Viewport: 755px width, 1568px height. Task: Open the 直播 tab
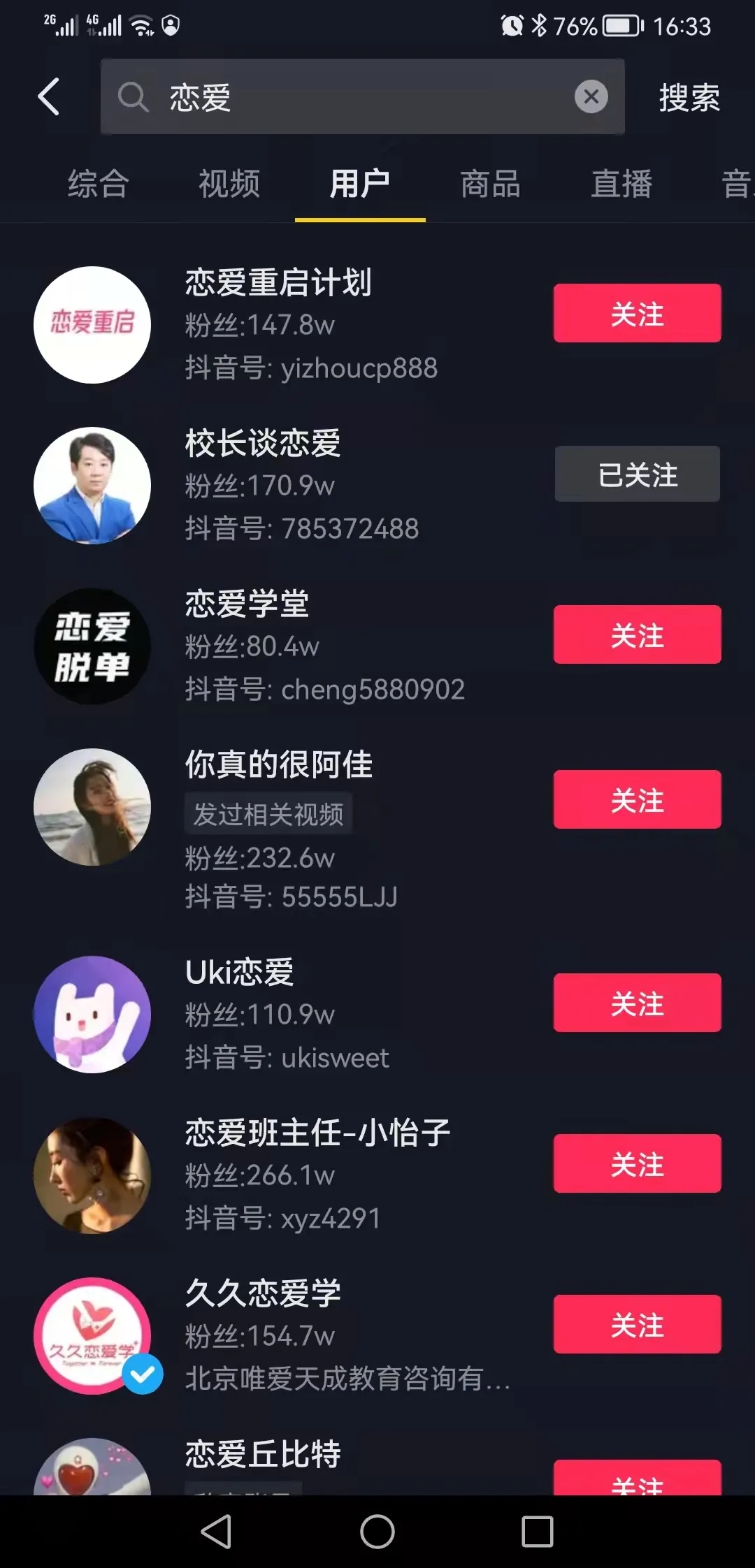621,184
